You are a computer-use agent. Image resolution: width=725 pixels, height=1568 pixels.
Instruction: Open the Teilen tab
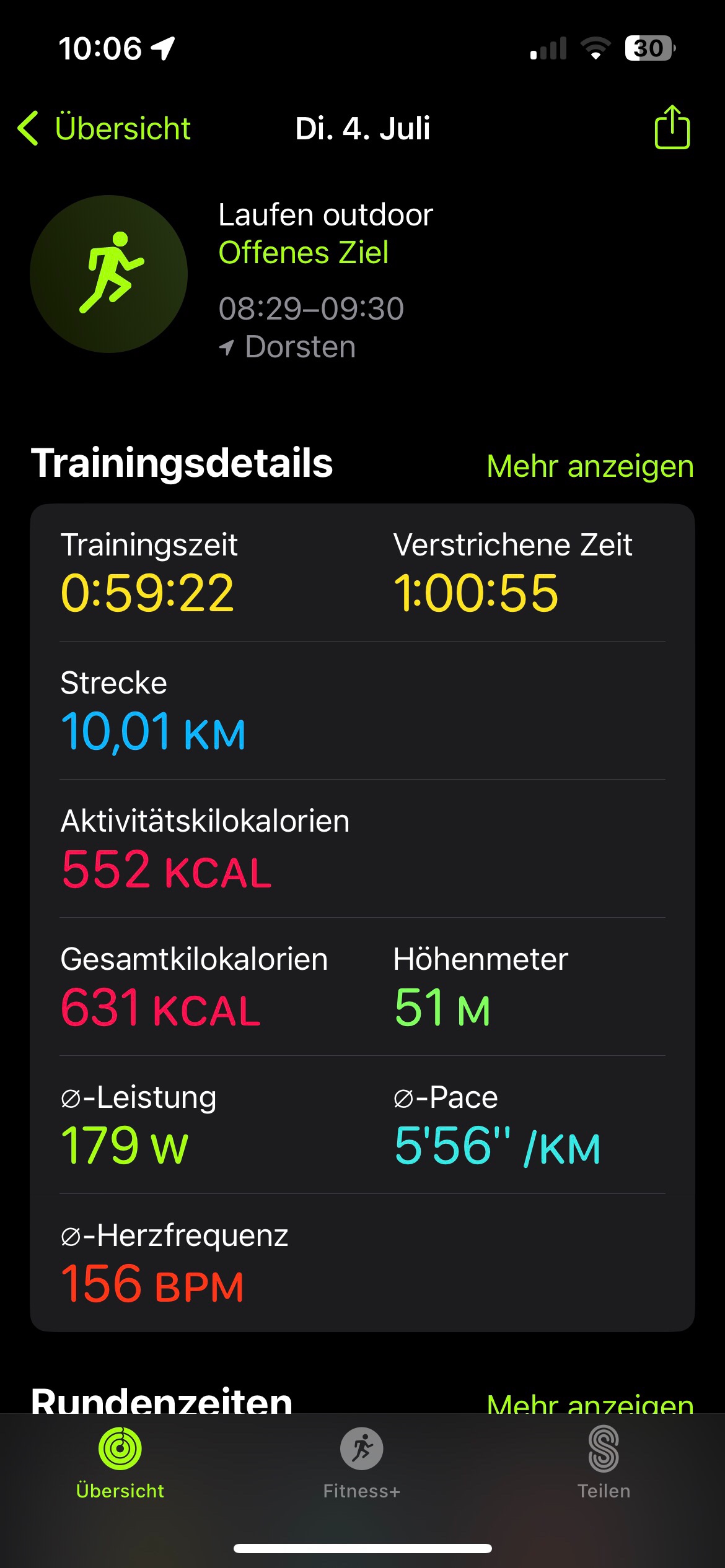[x=604, y=1463]
